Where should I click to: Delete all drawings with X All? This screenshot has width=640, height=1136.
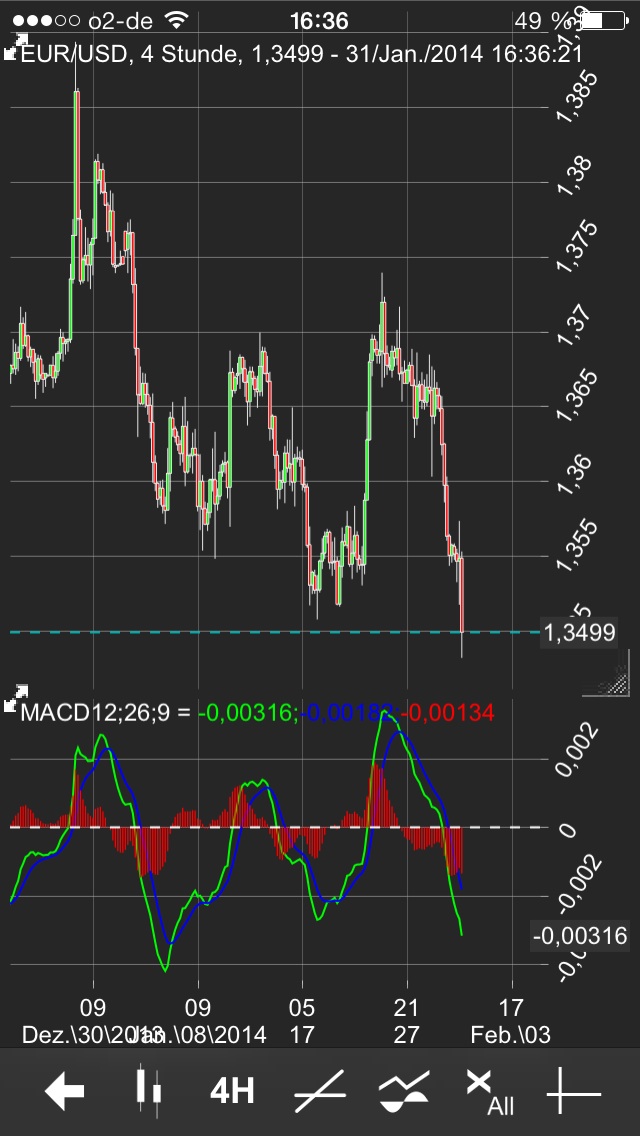point(490,1091)
